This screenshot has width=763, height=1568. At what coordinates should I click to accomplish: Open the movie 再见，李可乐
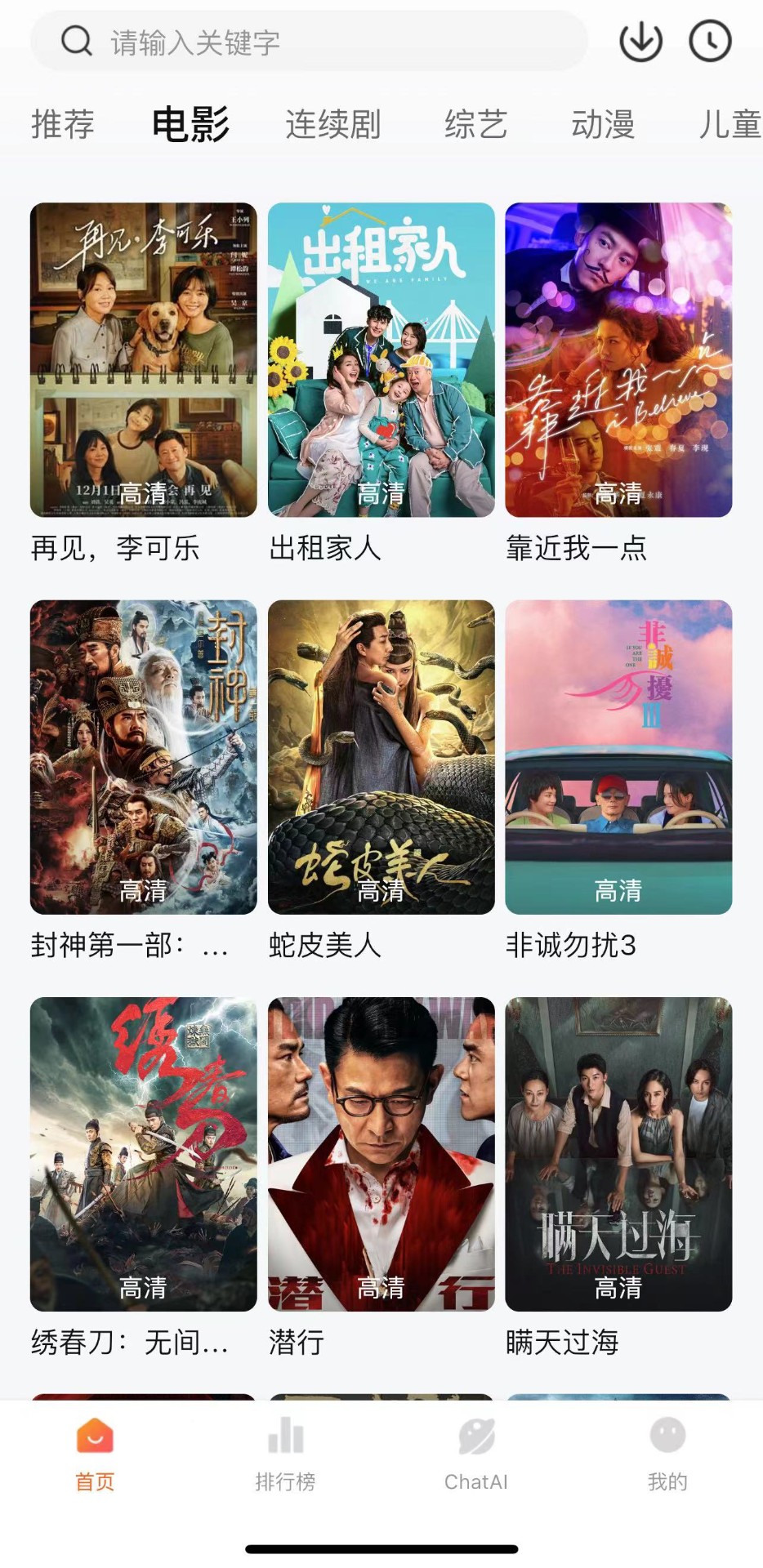point(144,360)
